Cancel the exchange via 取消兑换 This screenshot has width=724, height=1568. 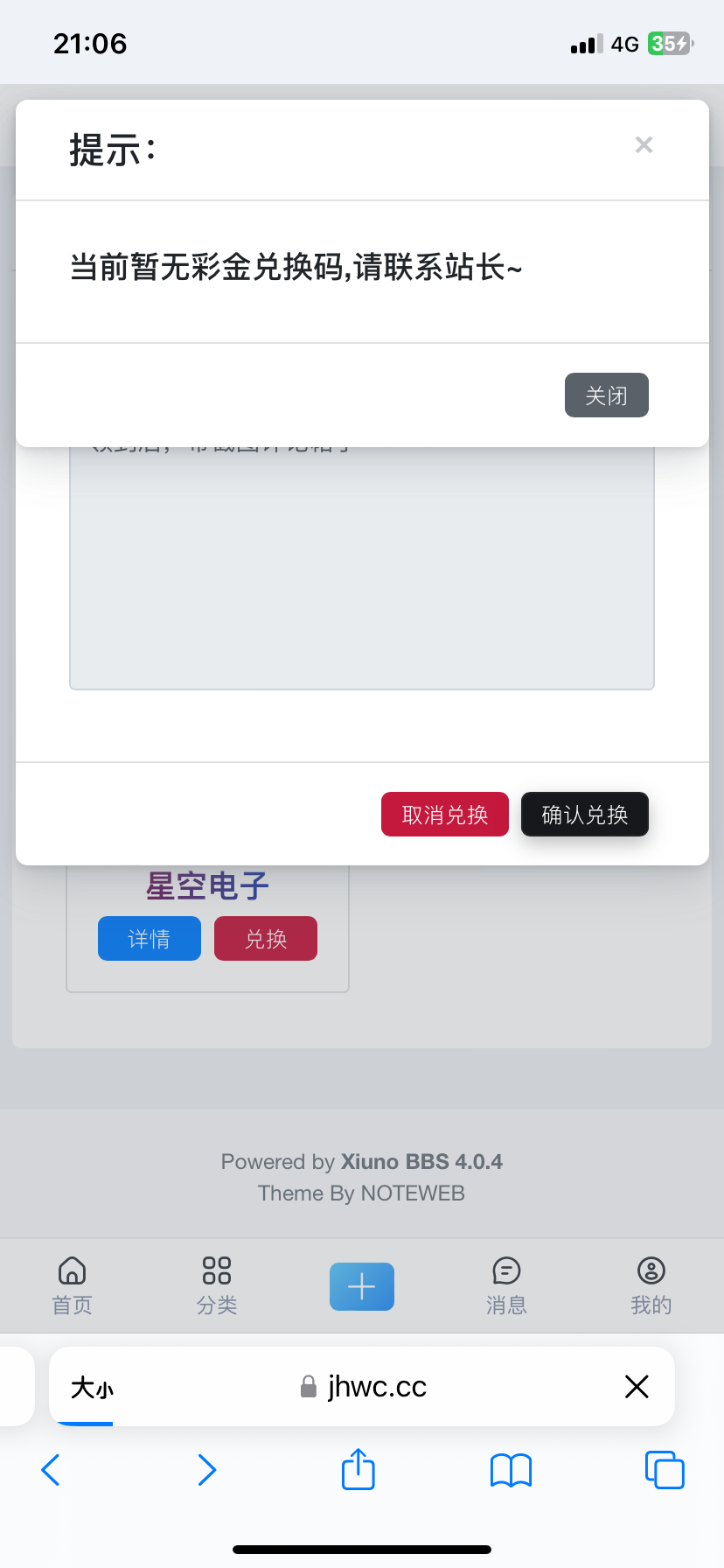tap(444, 815)
